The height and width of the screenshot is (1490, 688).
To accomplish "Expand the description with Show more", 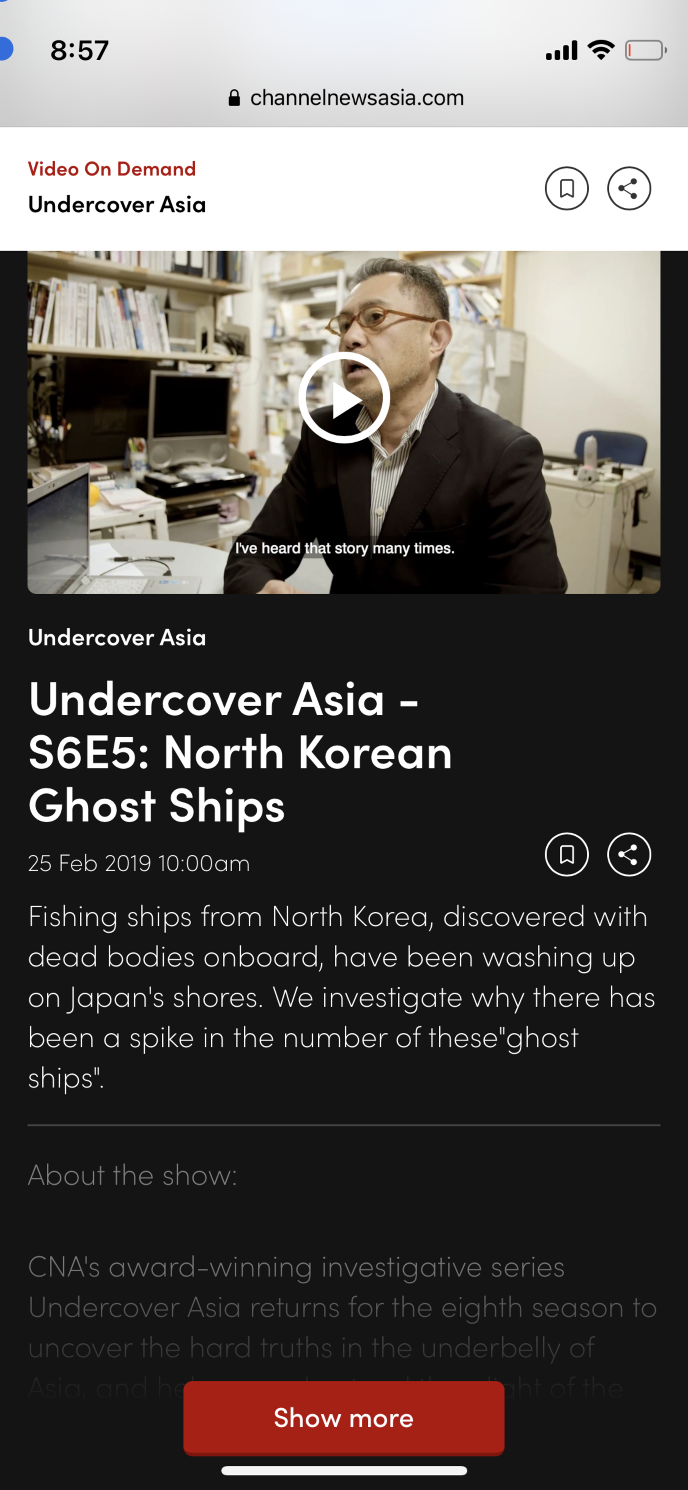I will (x=344, y=1418).
